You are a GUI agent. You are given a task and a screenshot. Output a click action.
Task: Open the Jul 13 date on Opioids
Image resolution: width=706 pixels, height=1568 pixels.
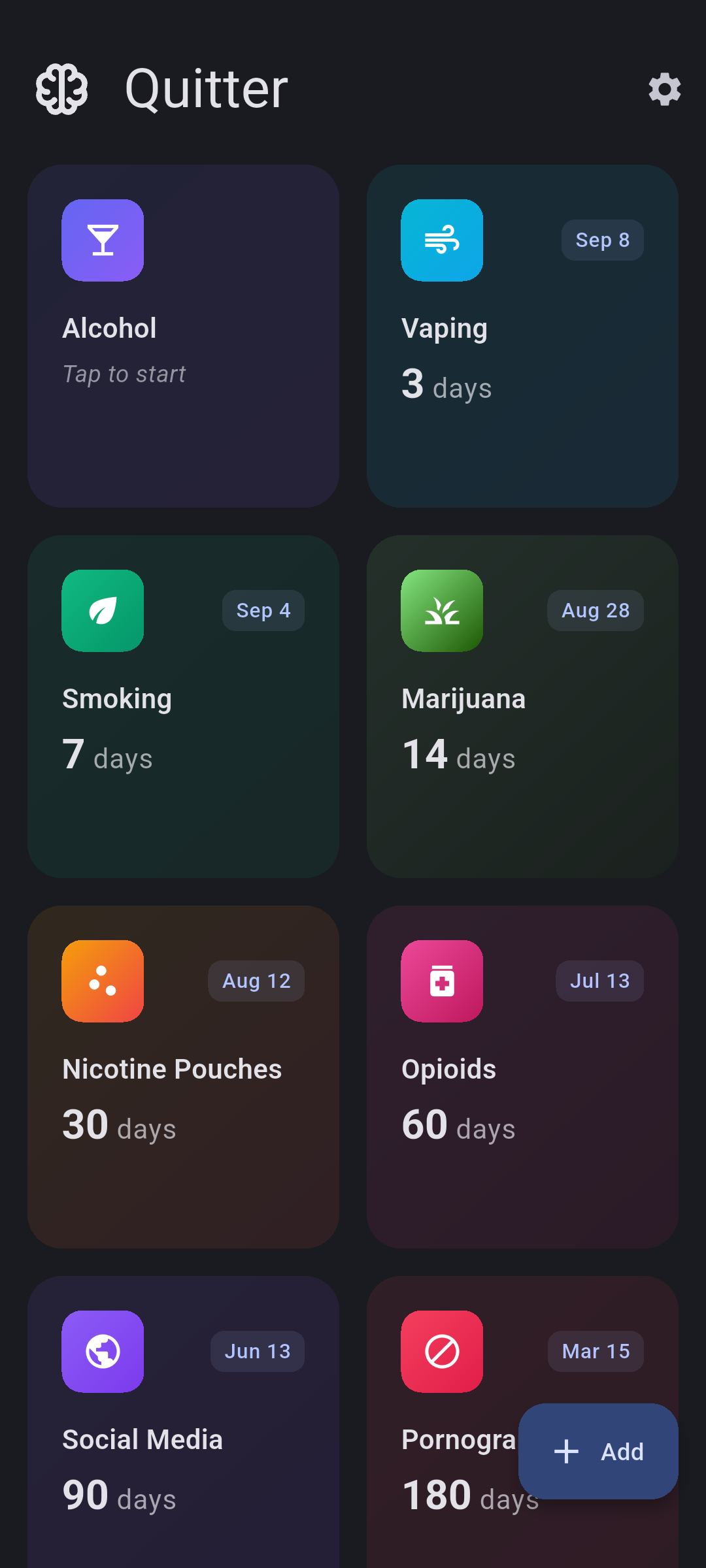599,980
